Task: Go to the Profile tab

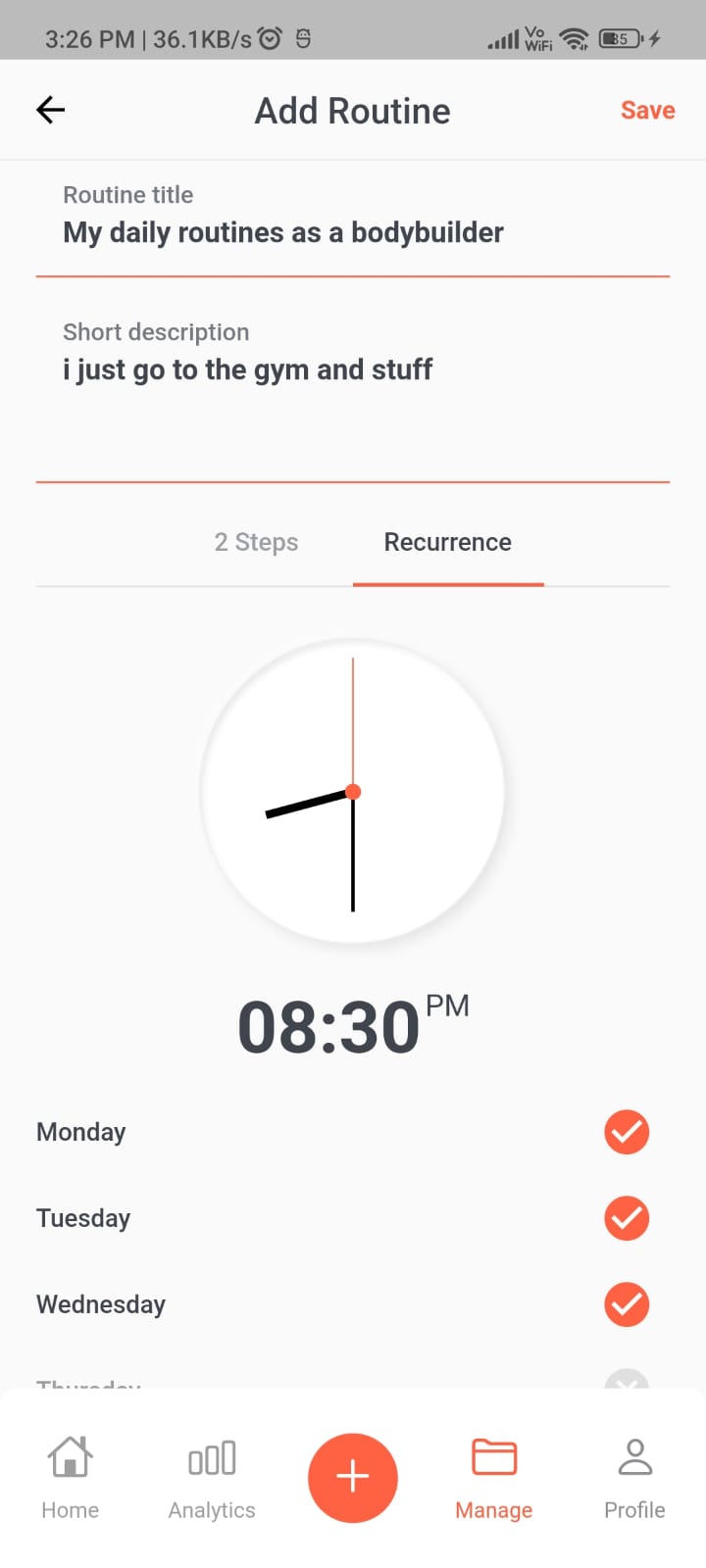Action: coord(634,1477)
